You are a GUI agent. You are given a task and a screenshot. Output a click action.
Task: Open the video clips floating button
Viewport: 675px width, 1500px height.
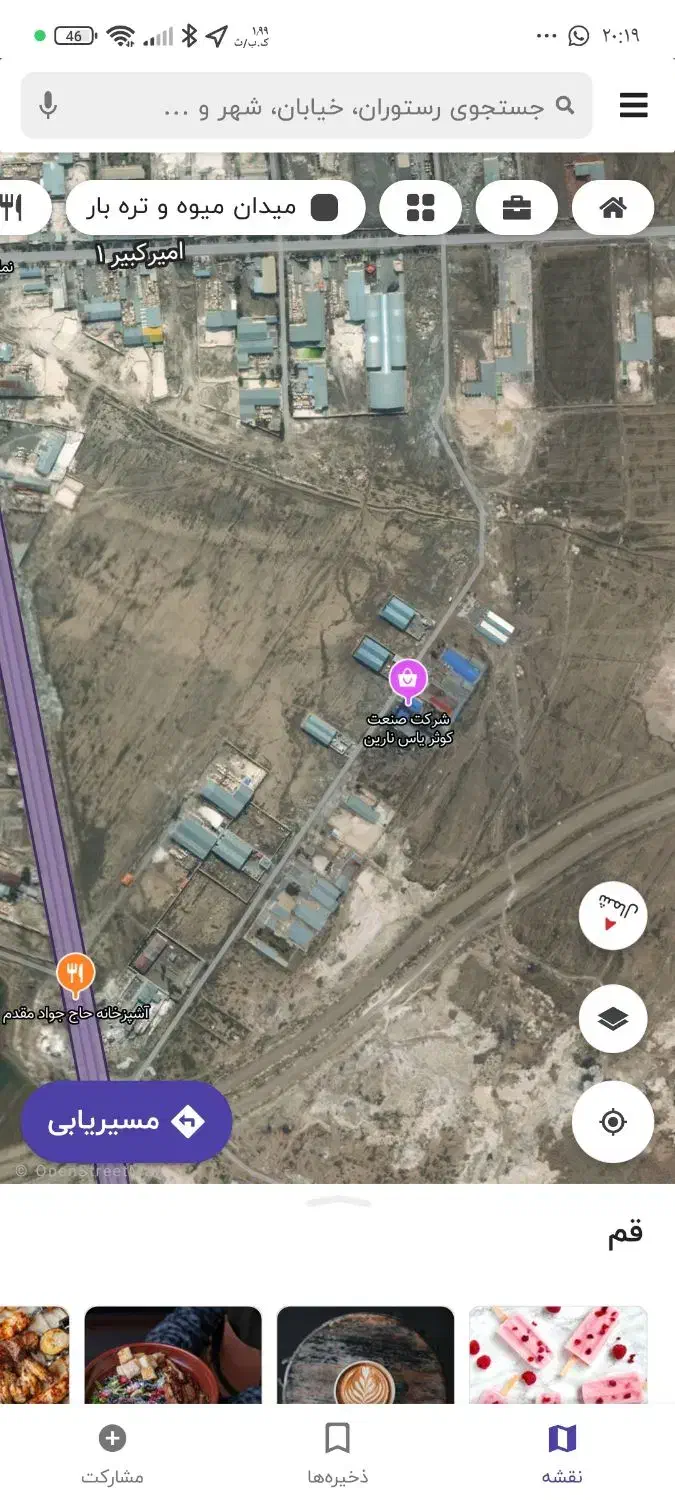point(612,915)
